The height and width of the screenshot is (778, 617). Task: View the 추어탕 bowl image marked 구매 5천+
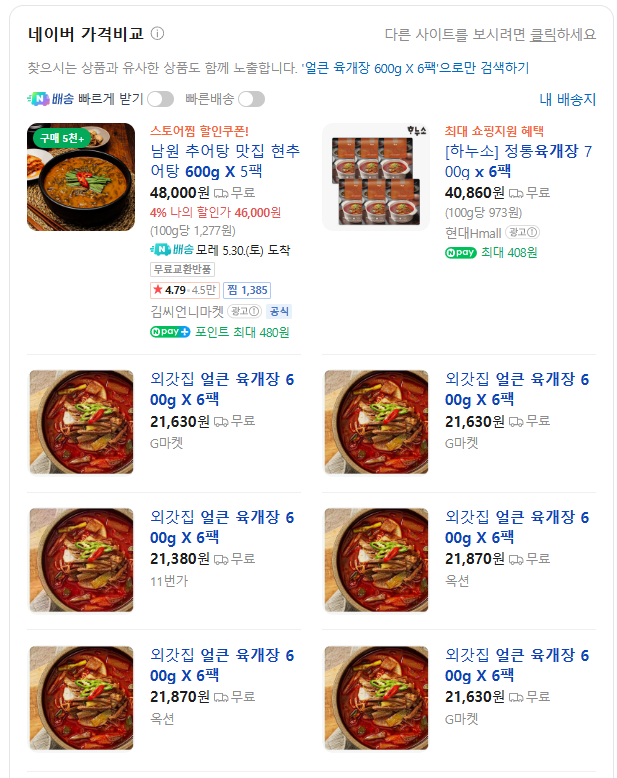[81, 177]
